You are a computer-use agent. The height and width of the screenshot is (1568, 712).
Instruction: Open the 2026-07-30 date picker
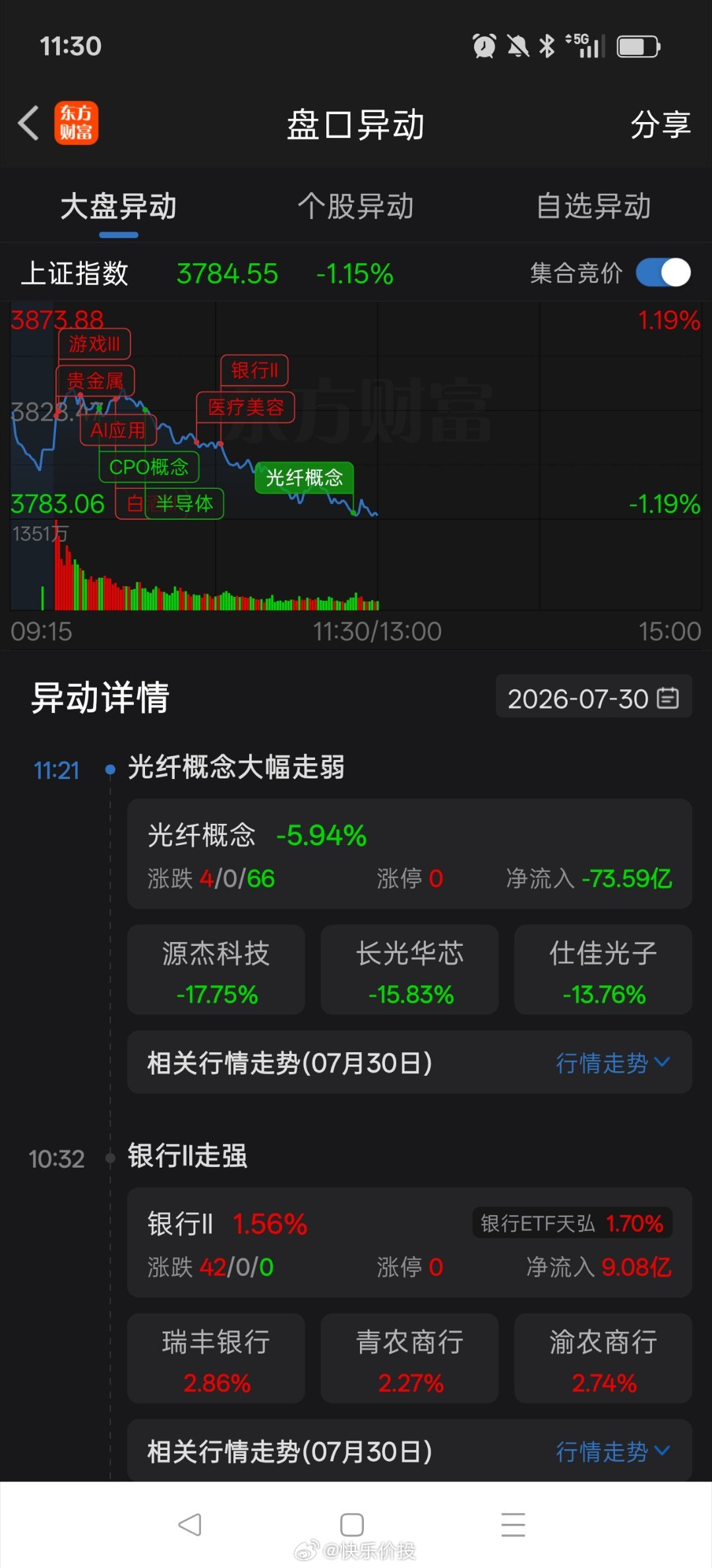tap(593, 697)
